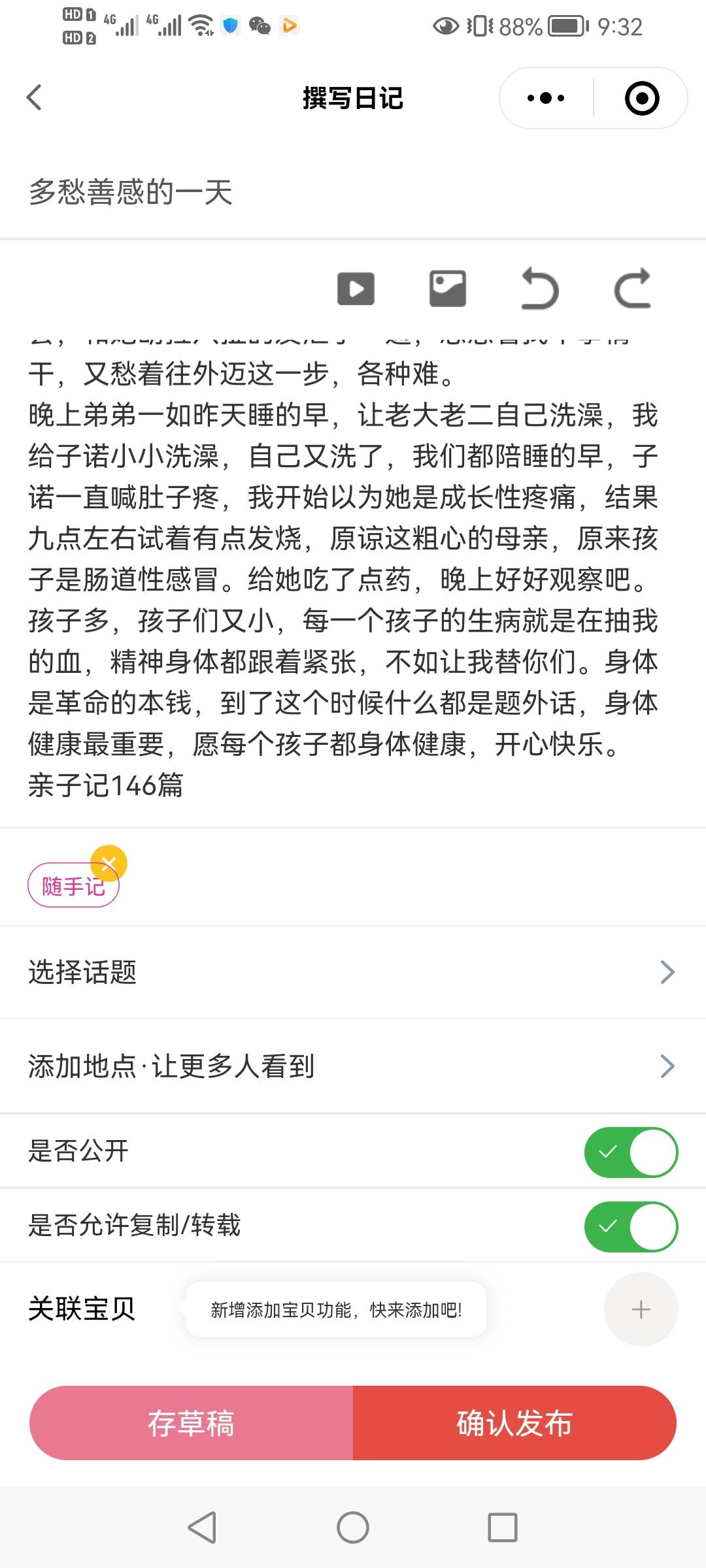Undo the last edit

click(541, 289)
